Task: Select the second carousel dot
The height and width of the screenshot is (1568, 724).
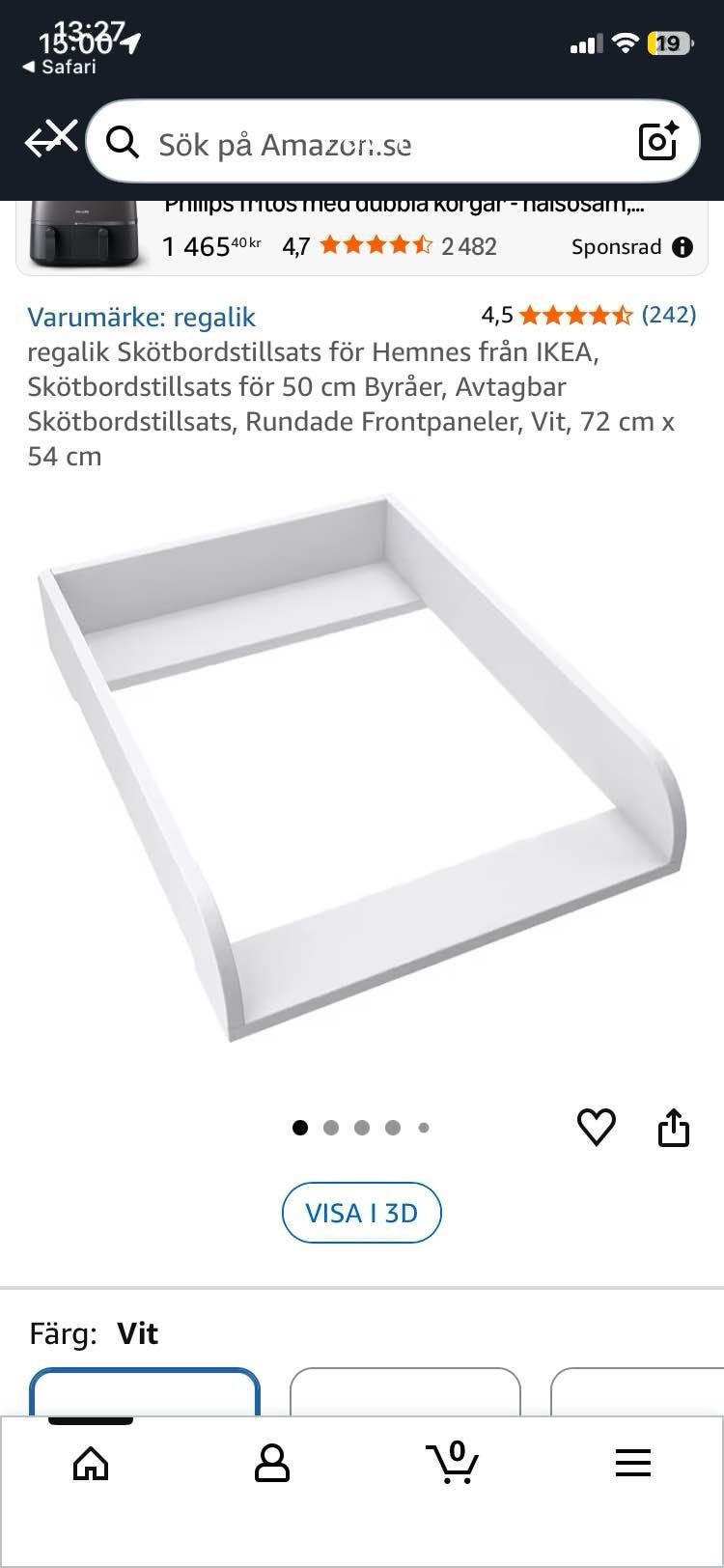Action: click(332, 1126)
